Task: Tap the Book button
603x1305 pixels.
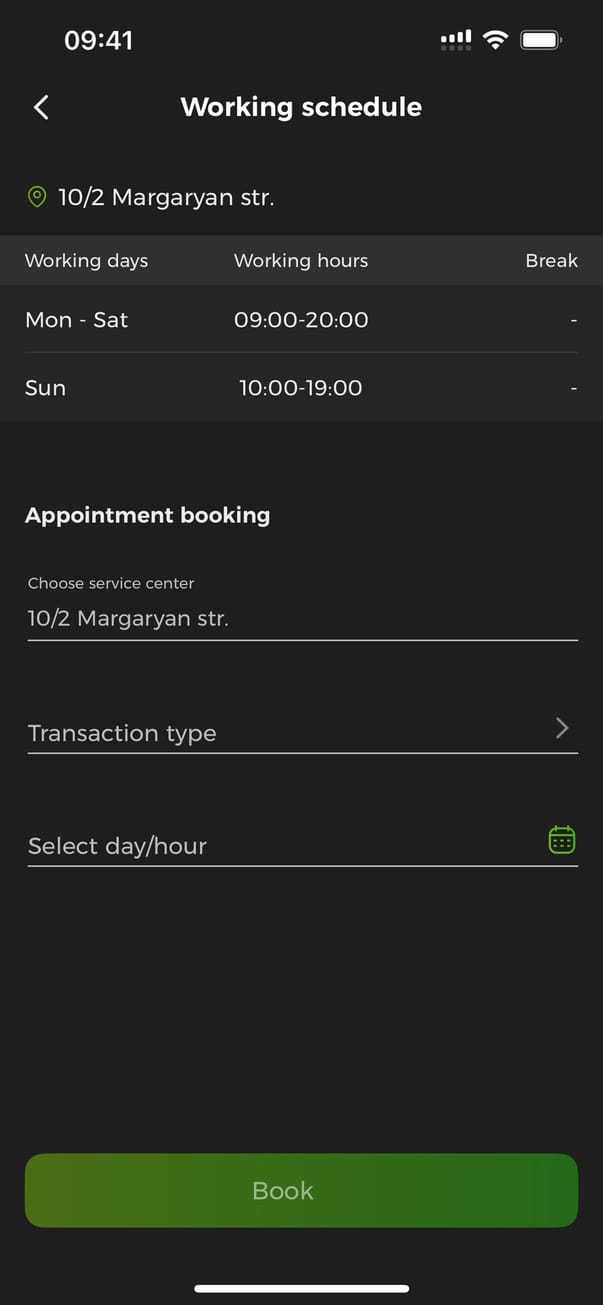Action: (x=301, y=1190)
